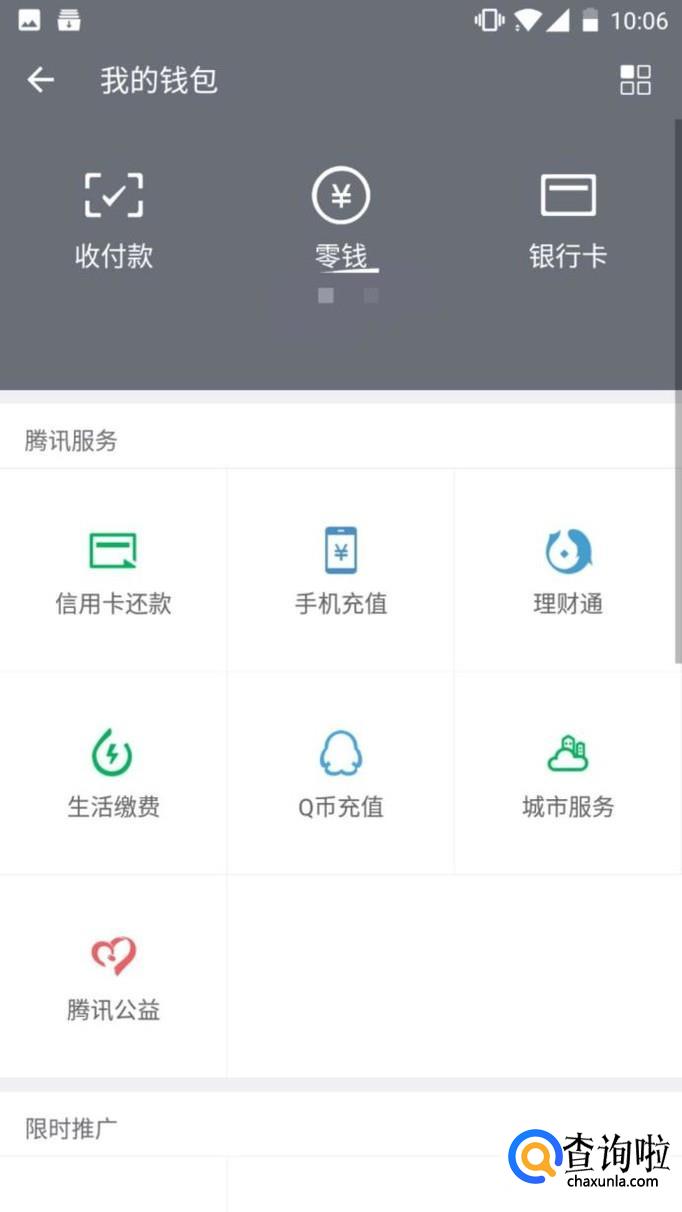
Task: Open 生活缴费 utility payments
Action: [x=113, y=773]
